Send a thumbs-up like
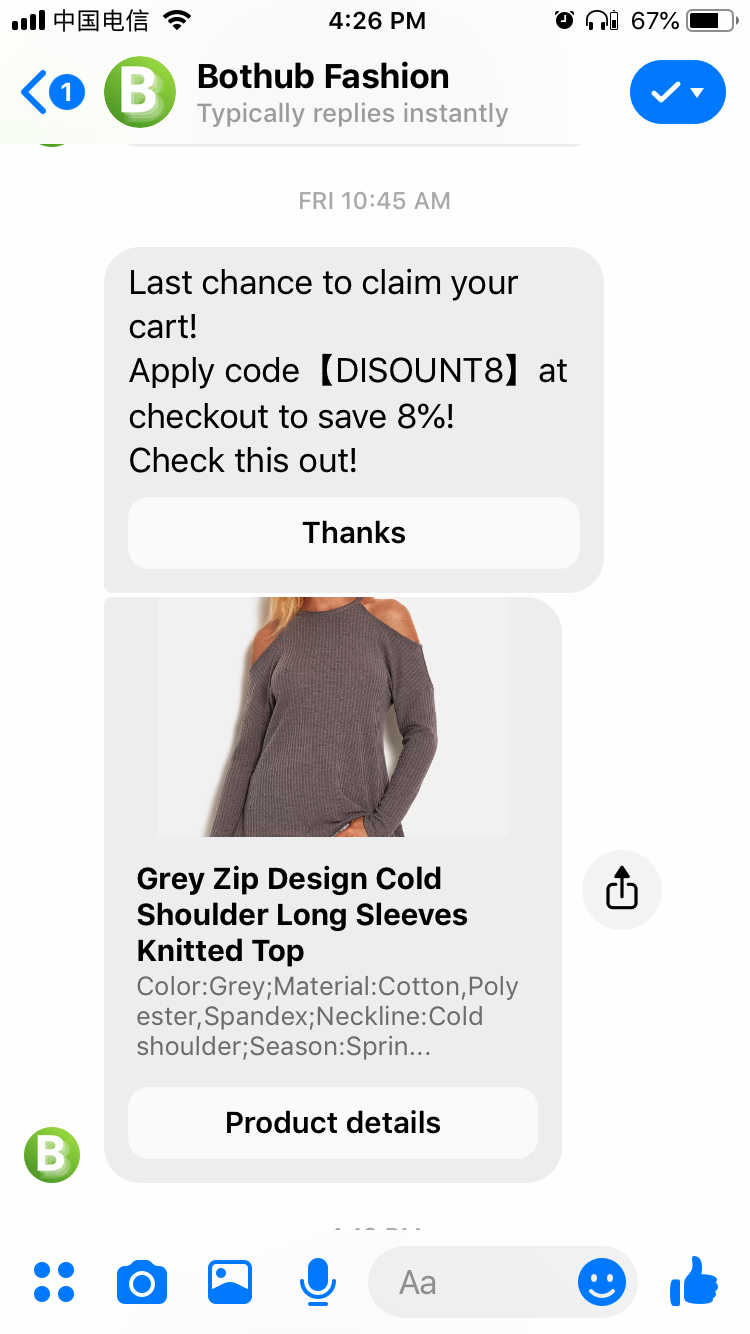 694,1281
